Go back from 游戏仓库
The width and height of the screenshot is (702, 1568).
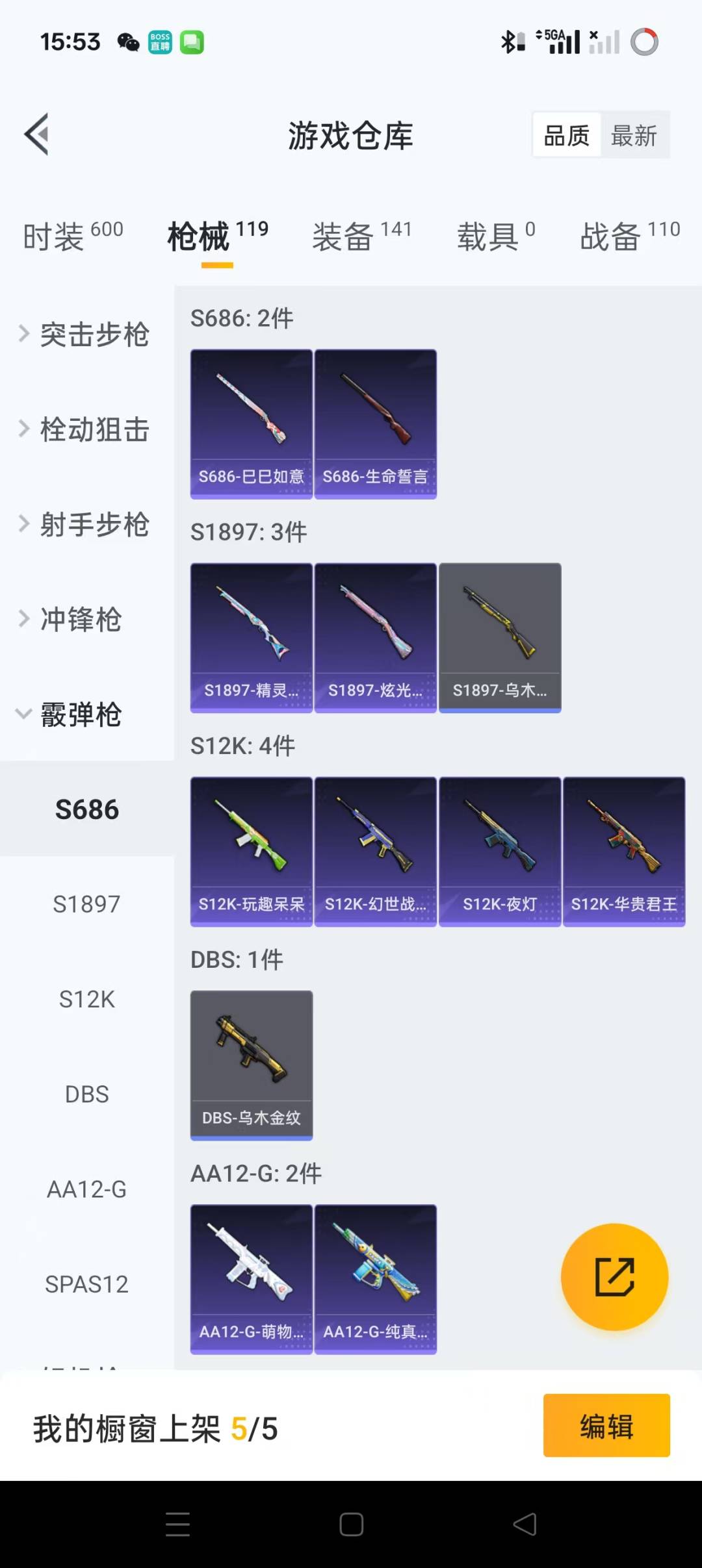coord(37,134)
